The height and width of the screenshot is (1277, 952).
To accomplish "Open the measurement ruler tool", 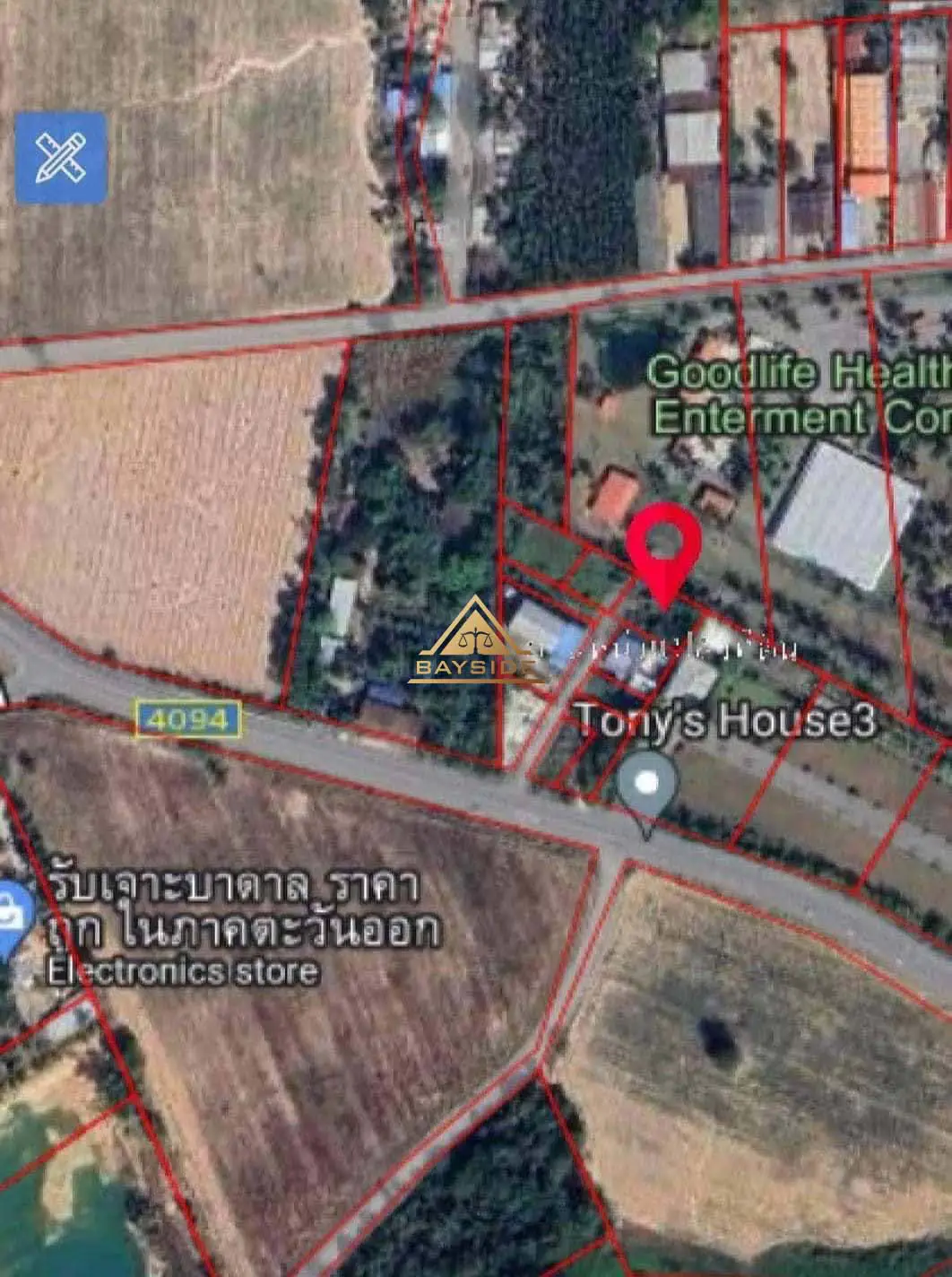I will click(61, 158).
